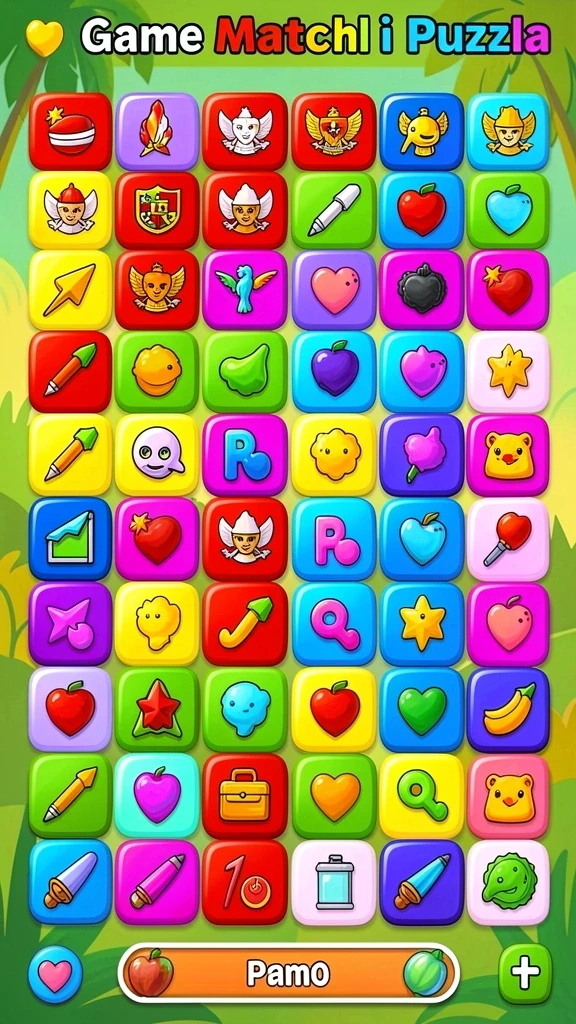Choose the green key tile
Image resolution: width=576 pixels, height=1024 pixels.
(x=422, y=795)
